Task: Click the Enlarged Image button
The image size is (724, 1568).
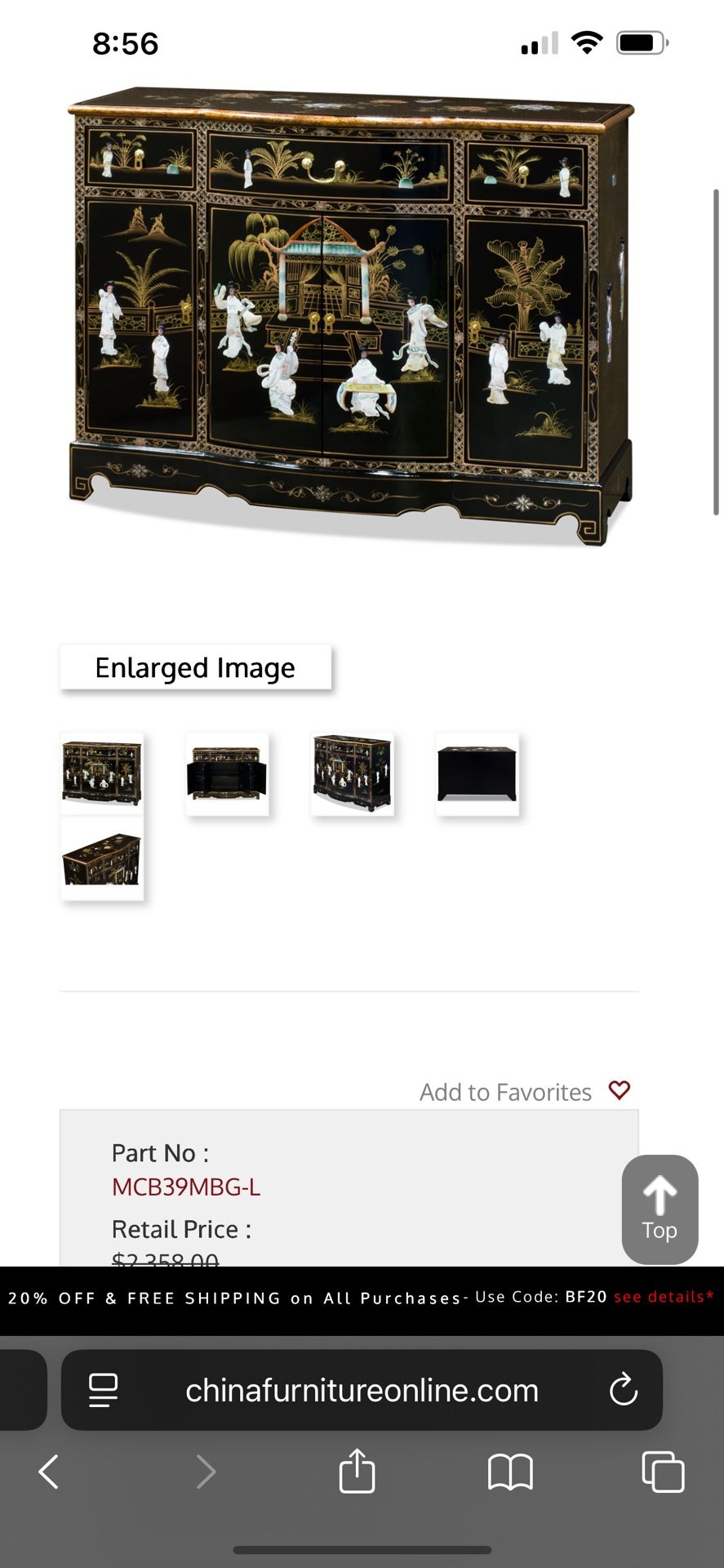Action: 195,667
